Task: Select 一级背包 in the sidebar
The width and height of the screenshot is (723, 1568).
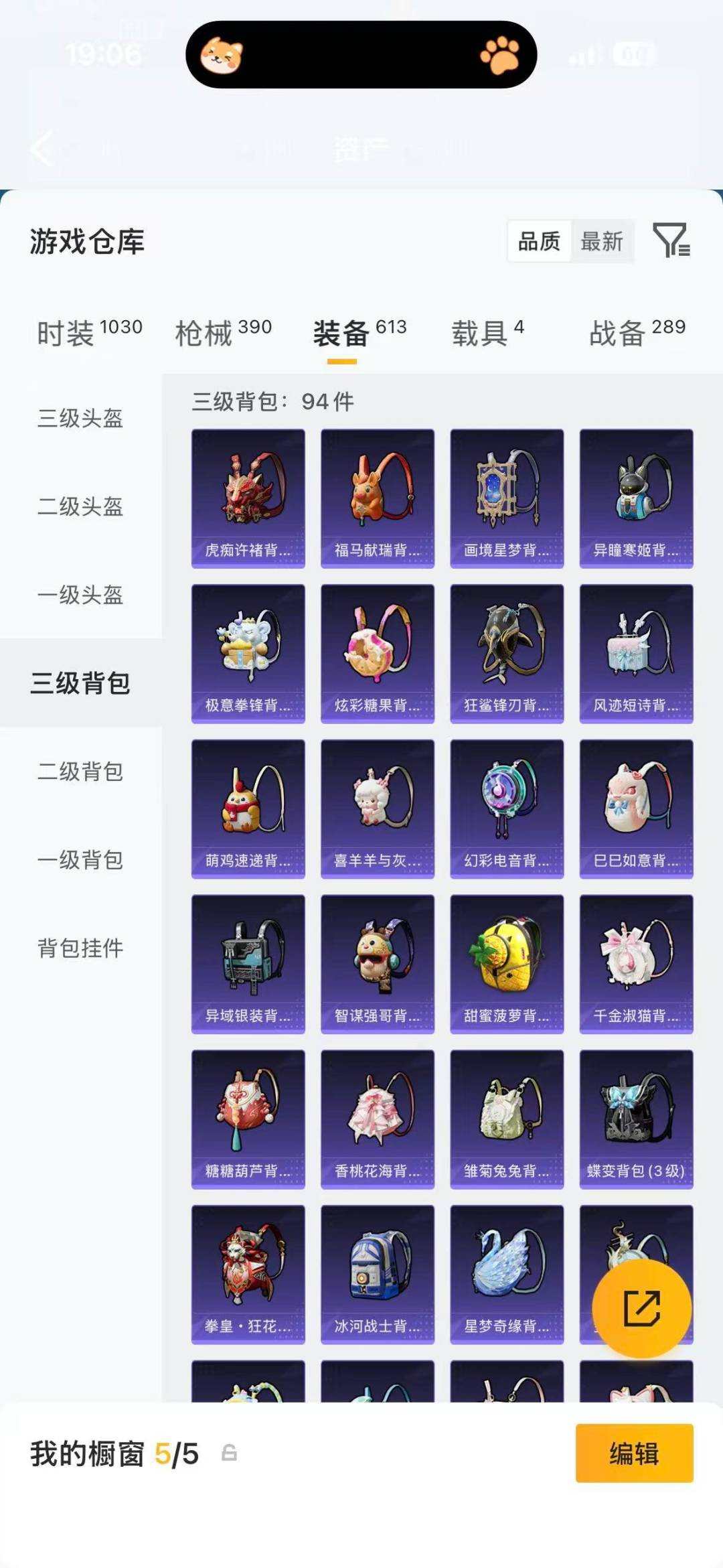Action: click(x=80, y=861)
